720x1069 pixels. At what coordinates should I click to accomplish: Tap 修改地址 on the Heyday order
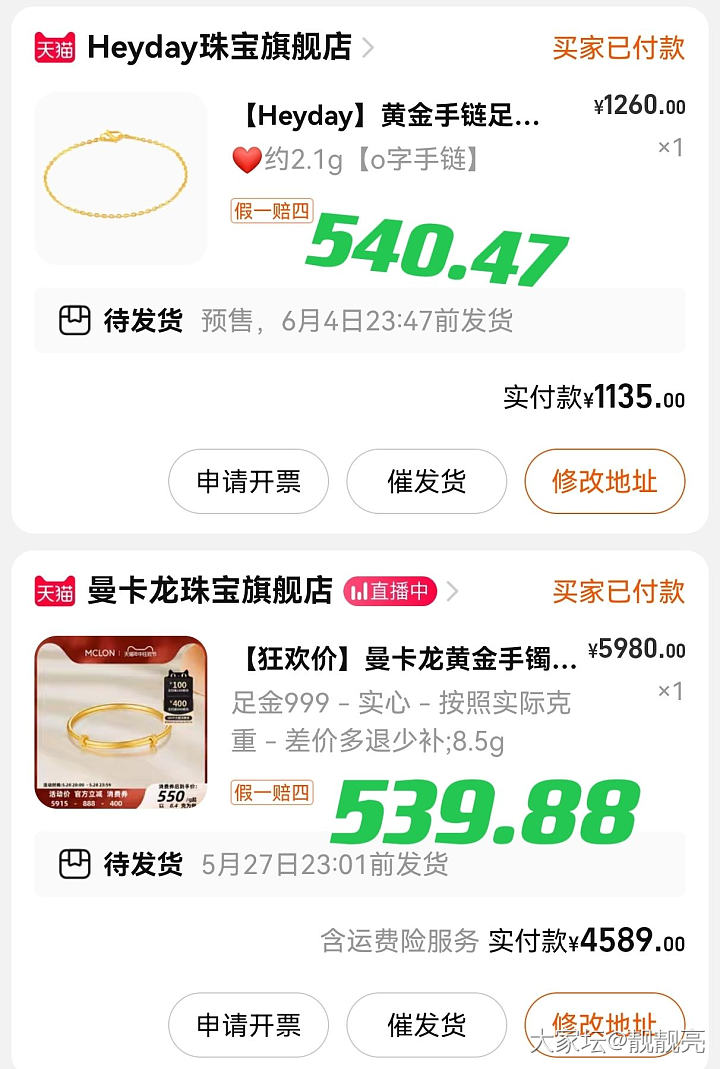coord(604,481)
